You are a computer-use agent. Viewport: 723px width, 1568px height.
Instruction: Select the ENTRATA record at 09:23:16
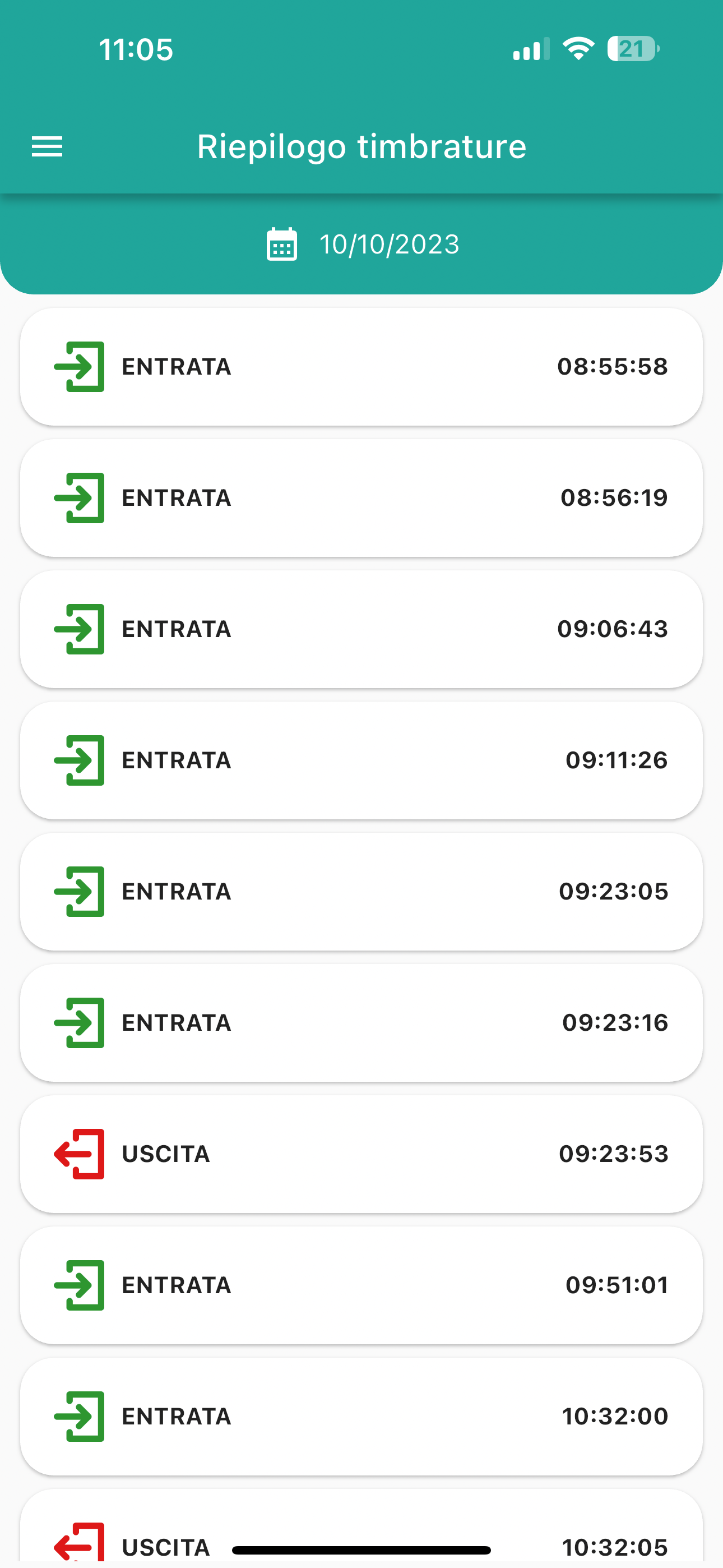coord(361,1022)
